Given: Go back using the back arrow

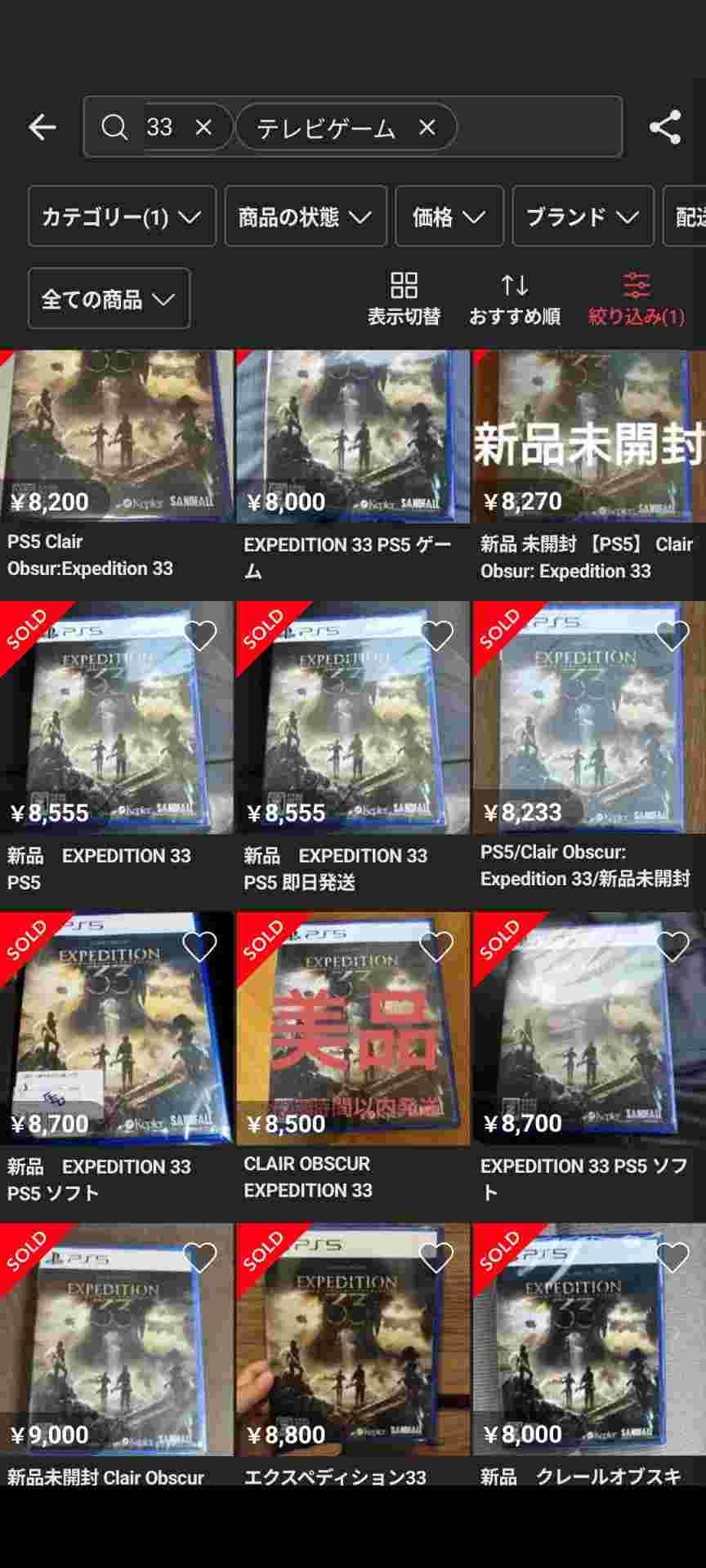Looking at the screenshot, I should tap(42, 127).
